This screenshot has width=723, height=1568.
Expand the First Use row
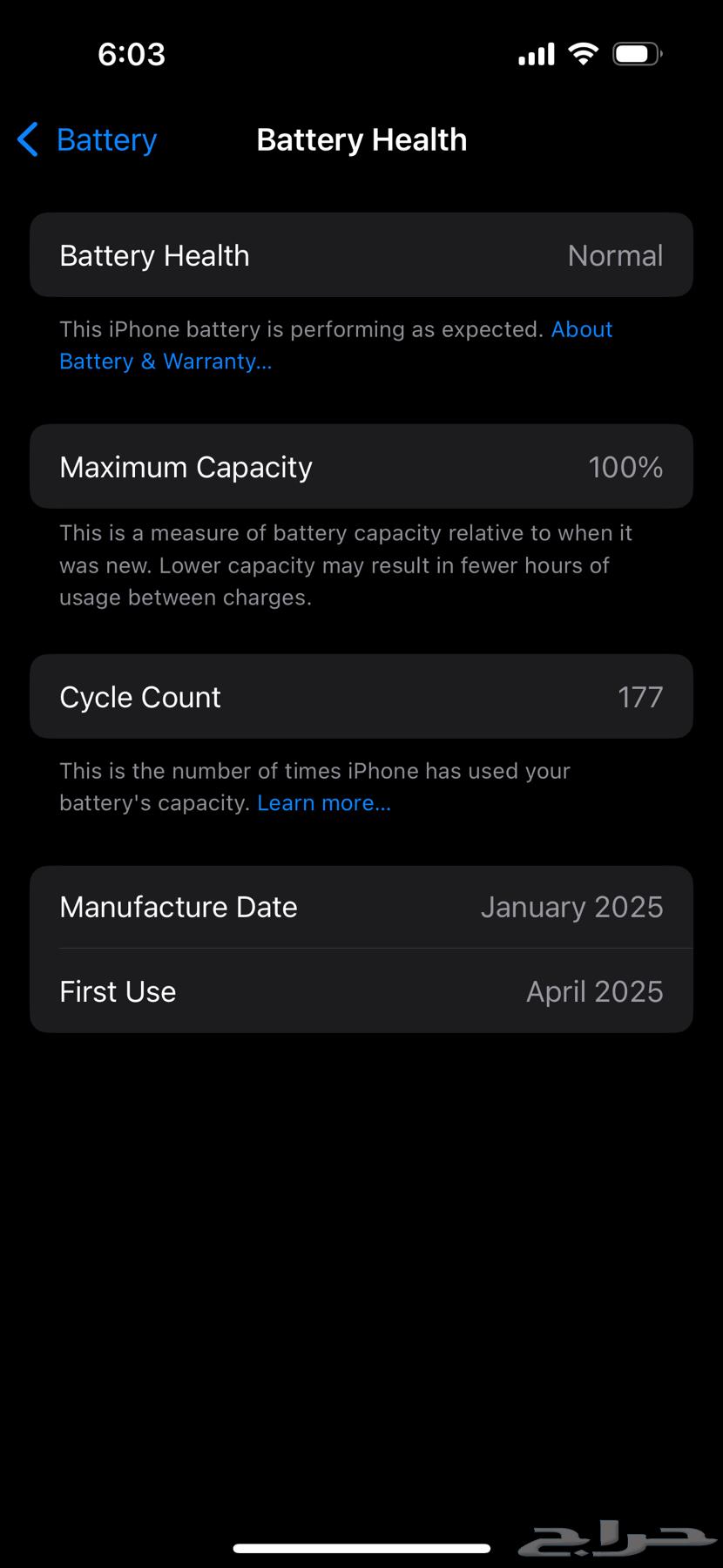[361, 990]
